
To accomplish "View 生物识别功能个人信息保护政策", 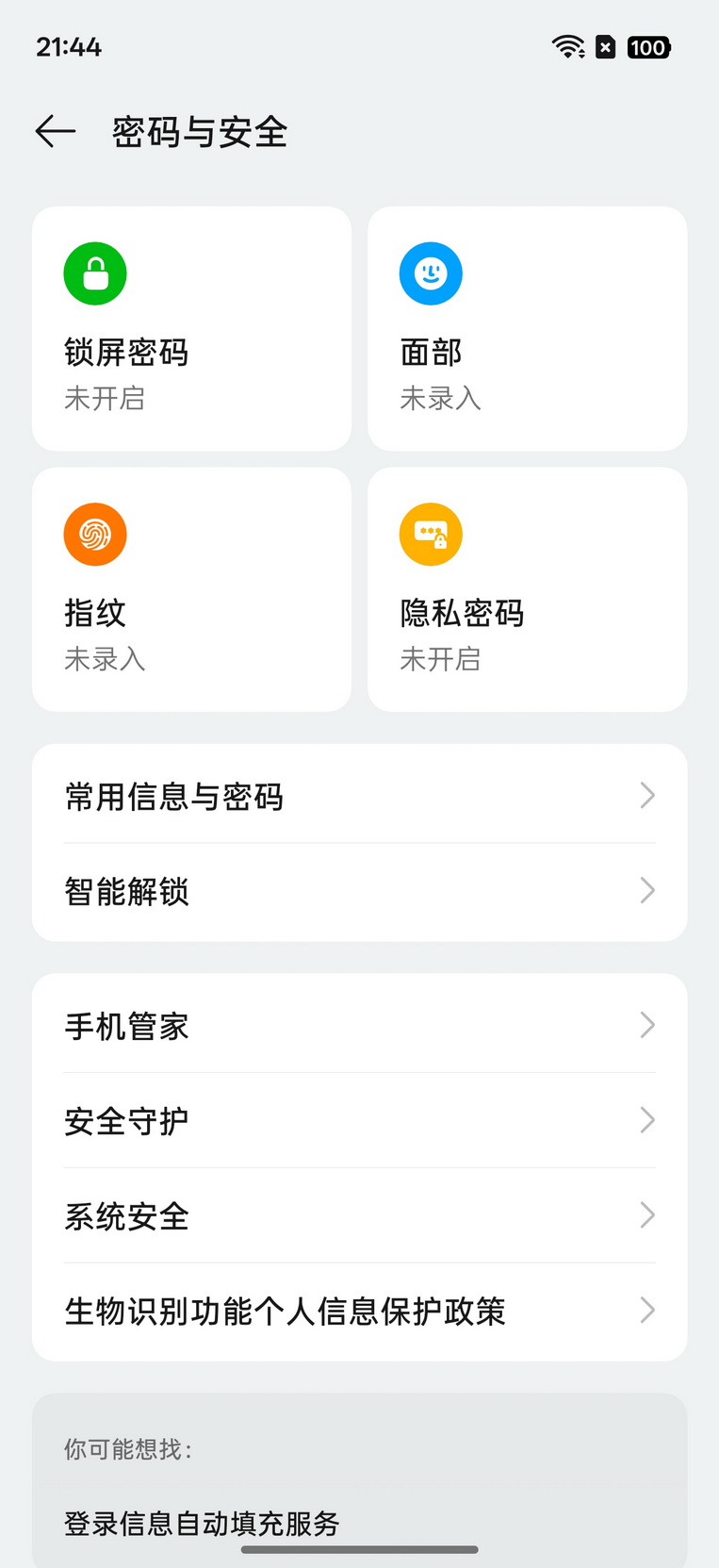I will tap(359, 1311).
